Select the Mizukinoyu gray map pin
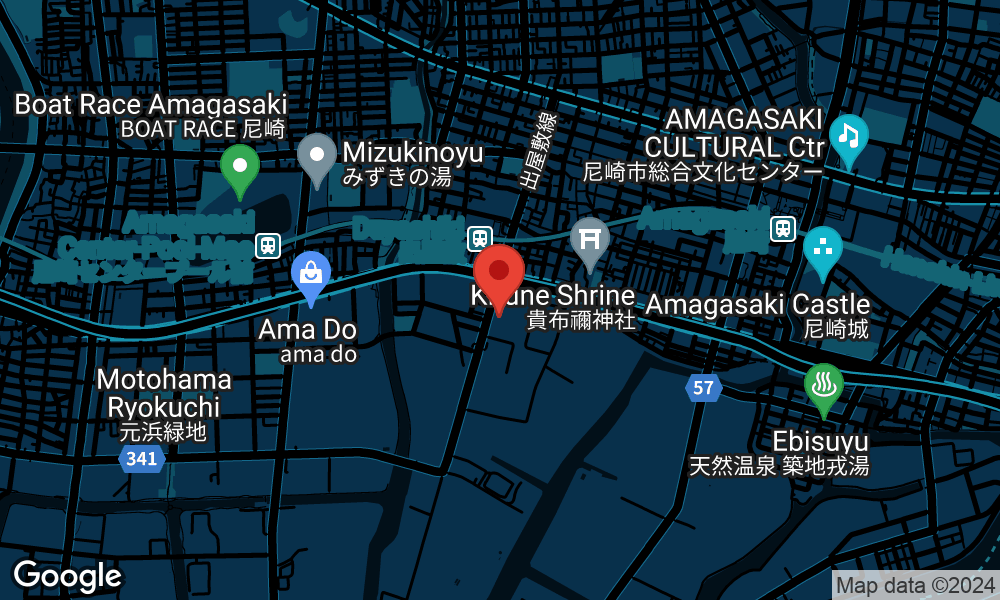Image resolution: width=1000 pixels, height=600 pixels. tap(317, 155)
